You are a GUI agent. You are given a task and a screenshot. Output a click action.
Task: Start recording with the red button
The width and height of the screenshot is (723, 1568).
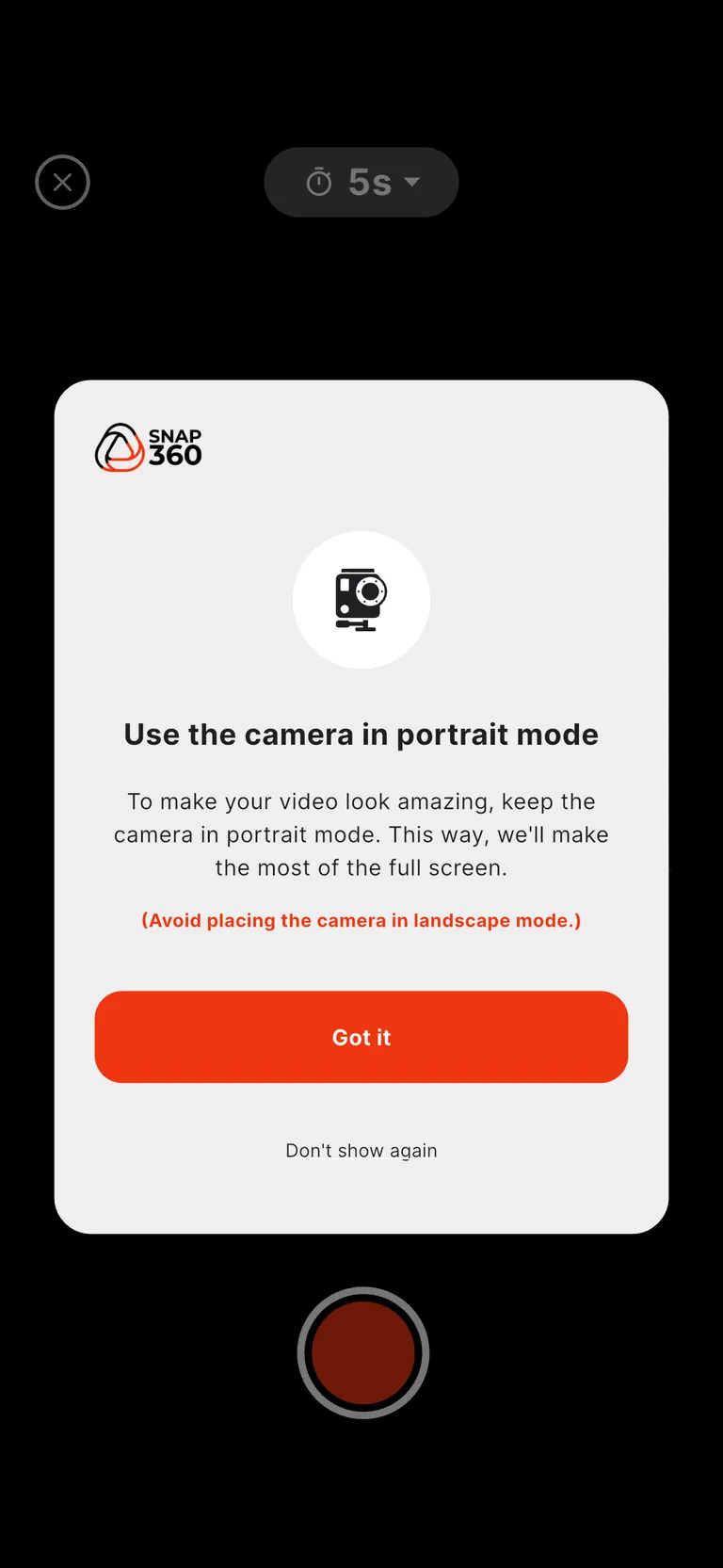[363, 1352]
